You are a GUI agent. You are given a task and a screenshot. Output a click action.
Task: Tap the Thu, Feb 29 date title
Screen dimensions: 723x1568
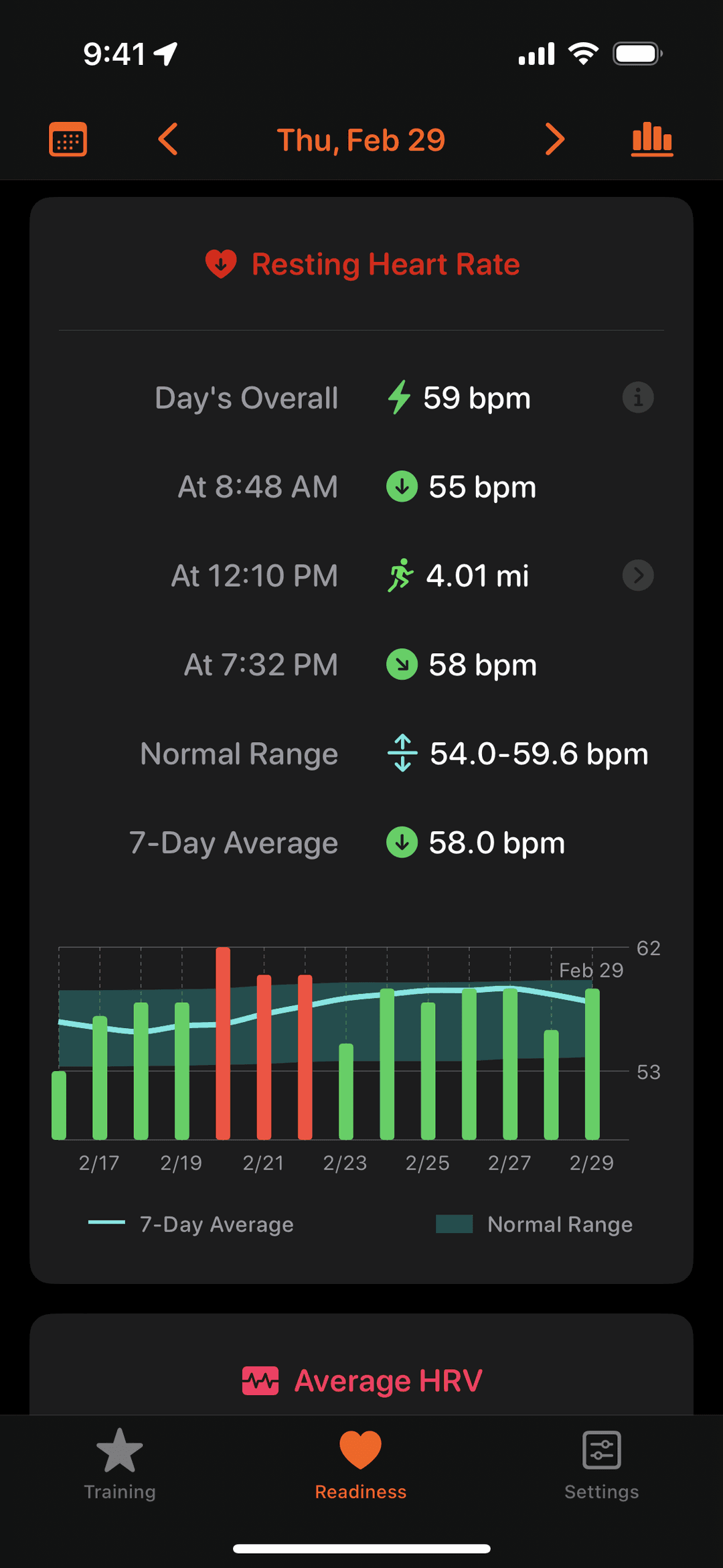coord(361,141)
